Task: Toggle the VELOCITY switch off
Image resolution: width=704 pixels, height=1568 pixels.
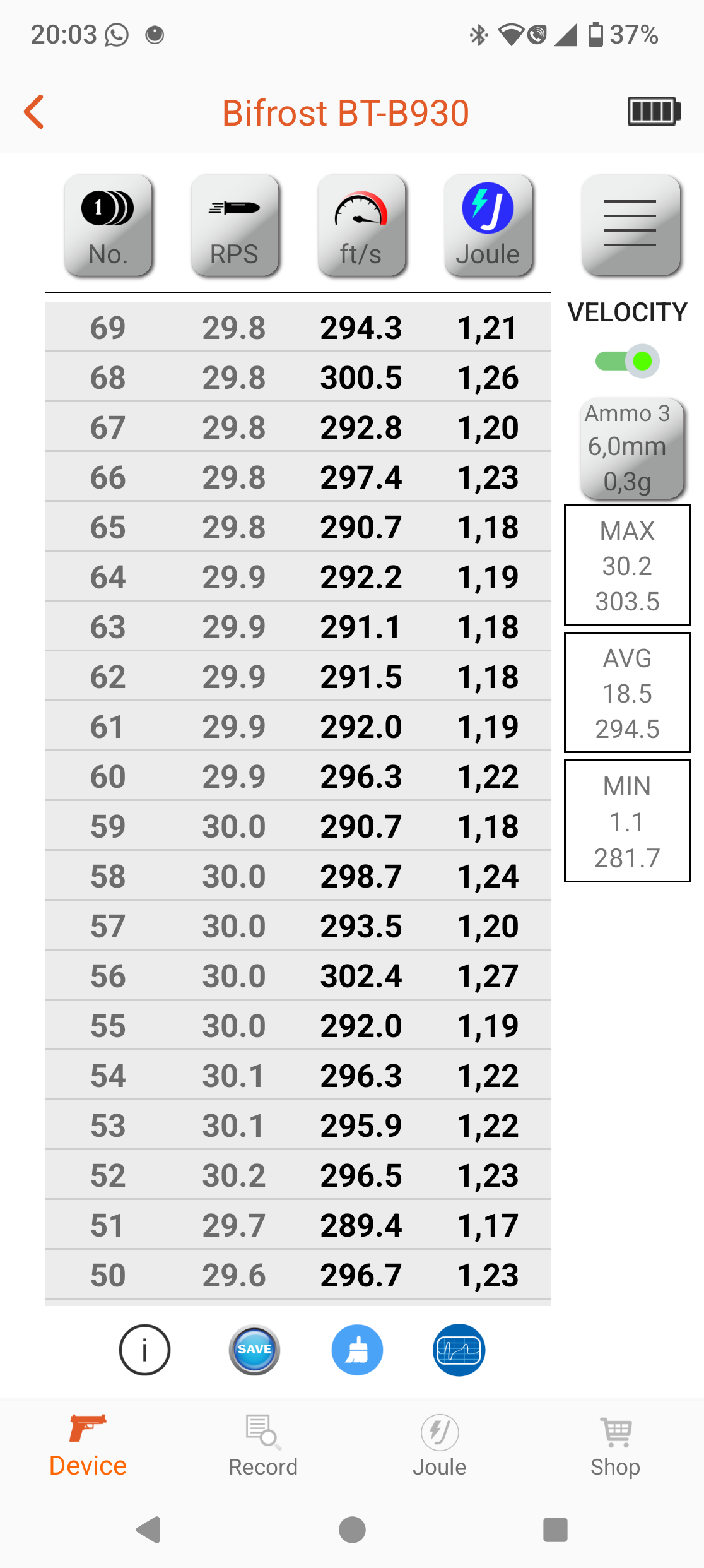Action: point(627,361)
